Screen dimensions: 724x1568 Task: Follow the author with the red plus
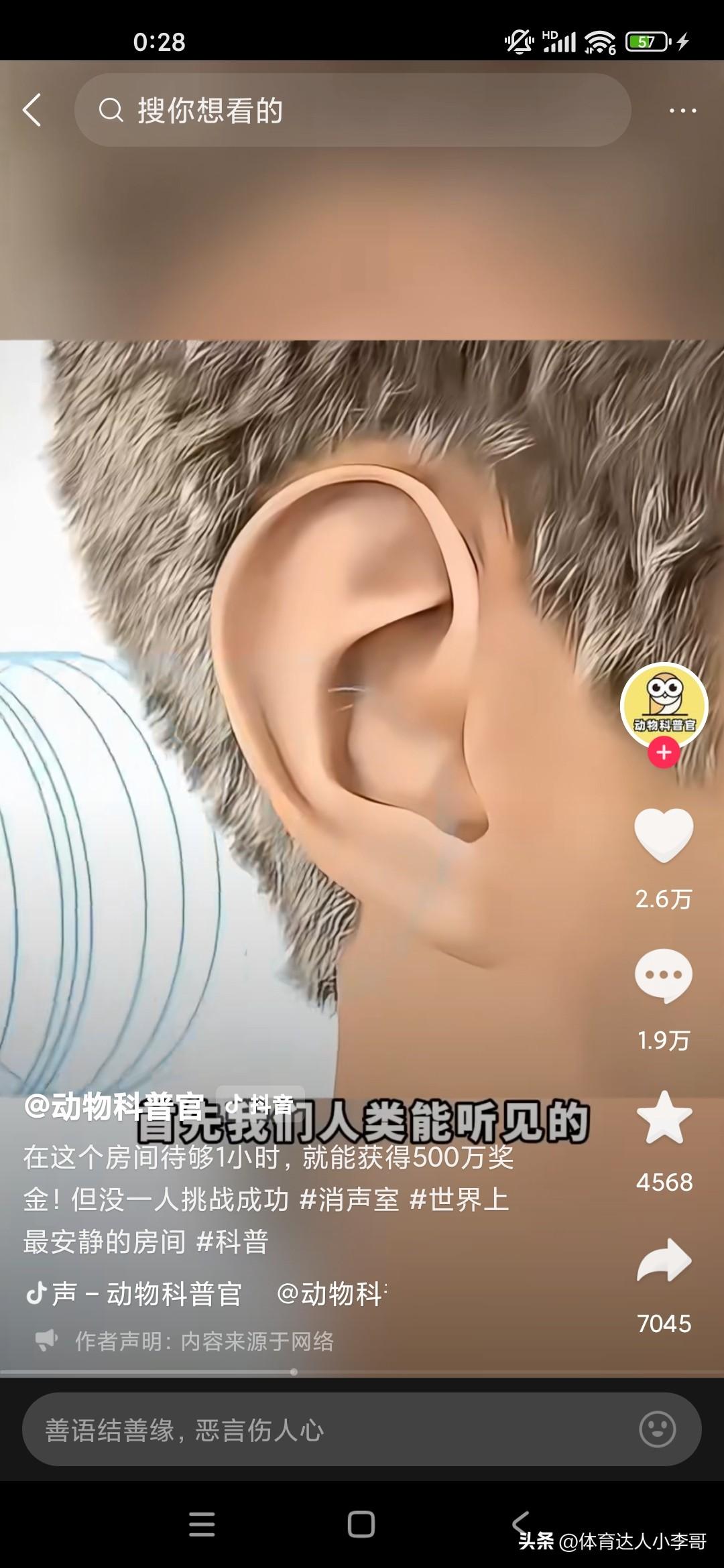click(664, 753)
